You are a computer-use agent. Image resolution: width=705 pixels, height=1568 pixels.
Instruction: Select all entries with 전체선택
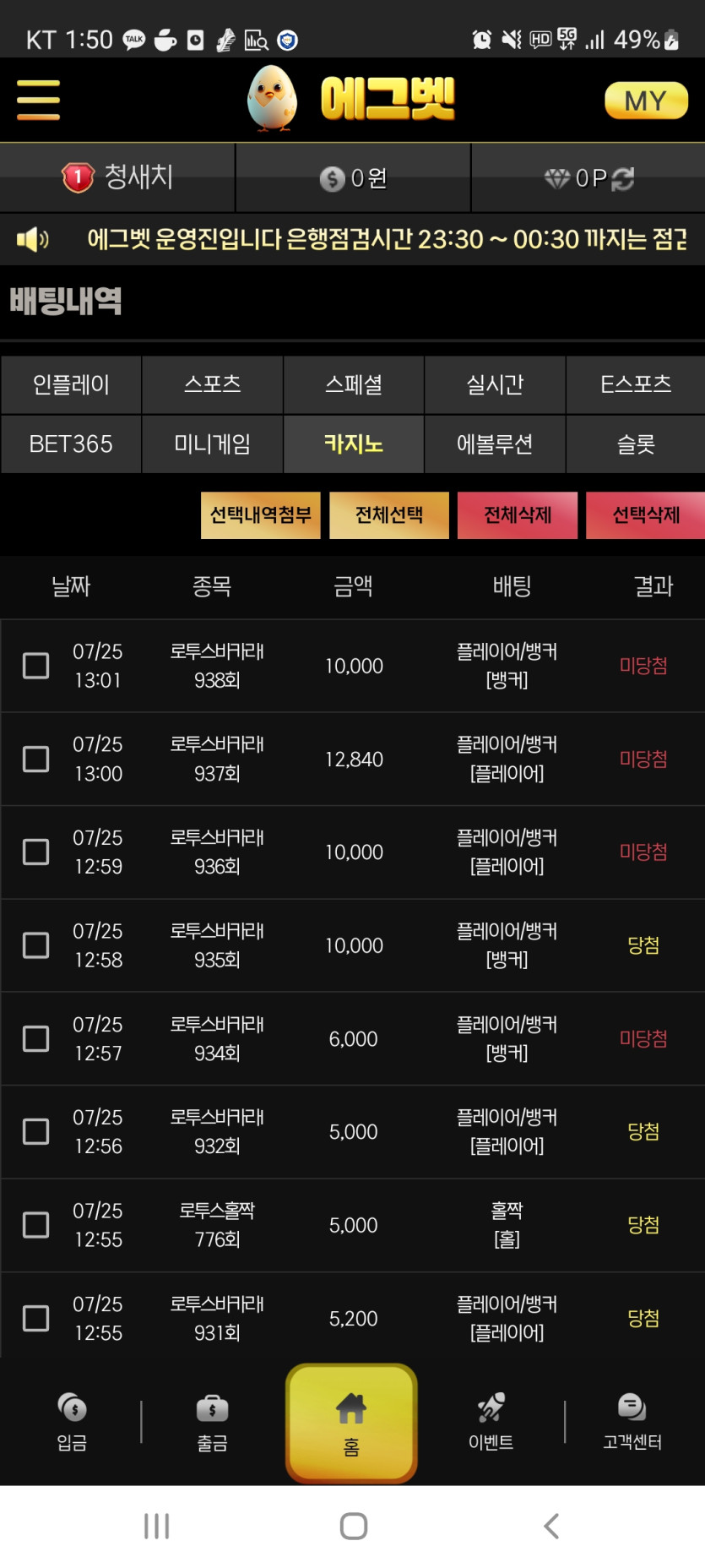click(389, 515)
